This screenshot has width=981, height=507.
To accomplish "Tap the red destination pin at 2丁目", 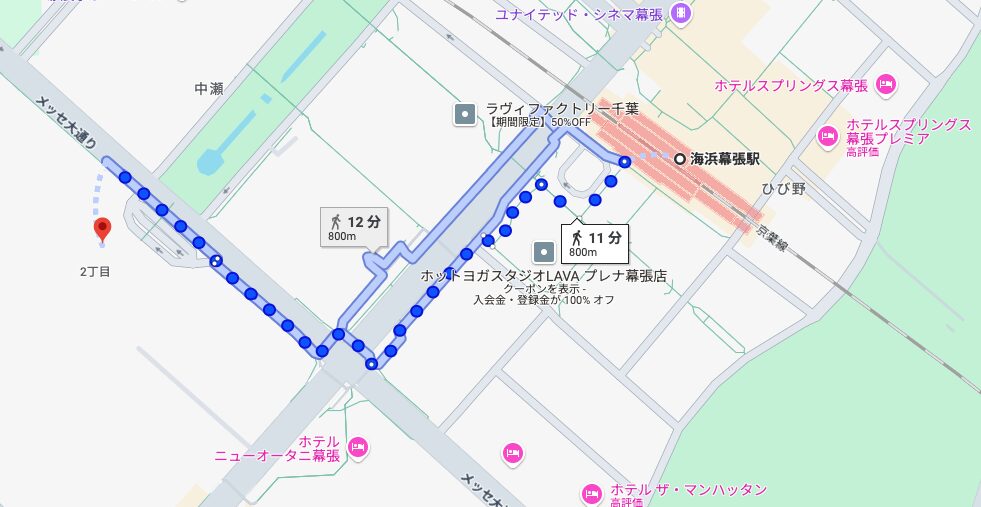I will click(x=102, y=229).
